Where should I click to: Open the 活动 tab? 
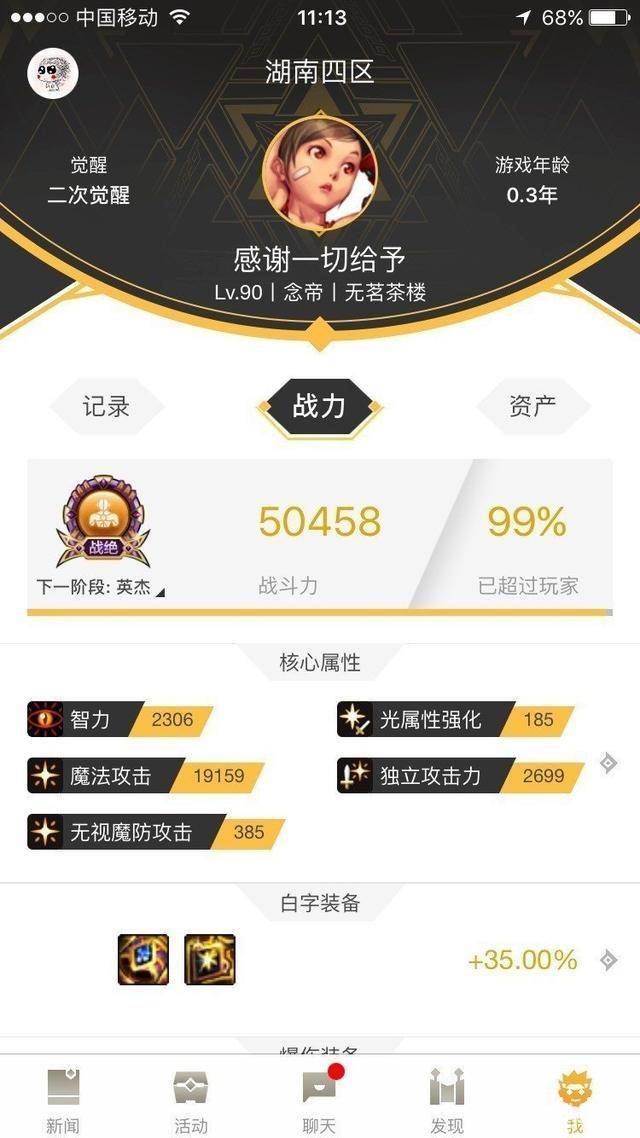click(191, 1099)
